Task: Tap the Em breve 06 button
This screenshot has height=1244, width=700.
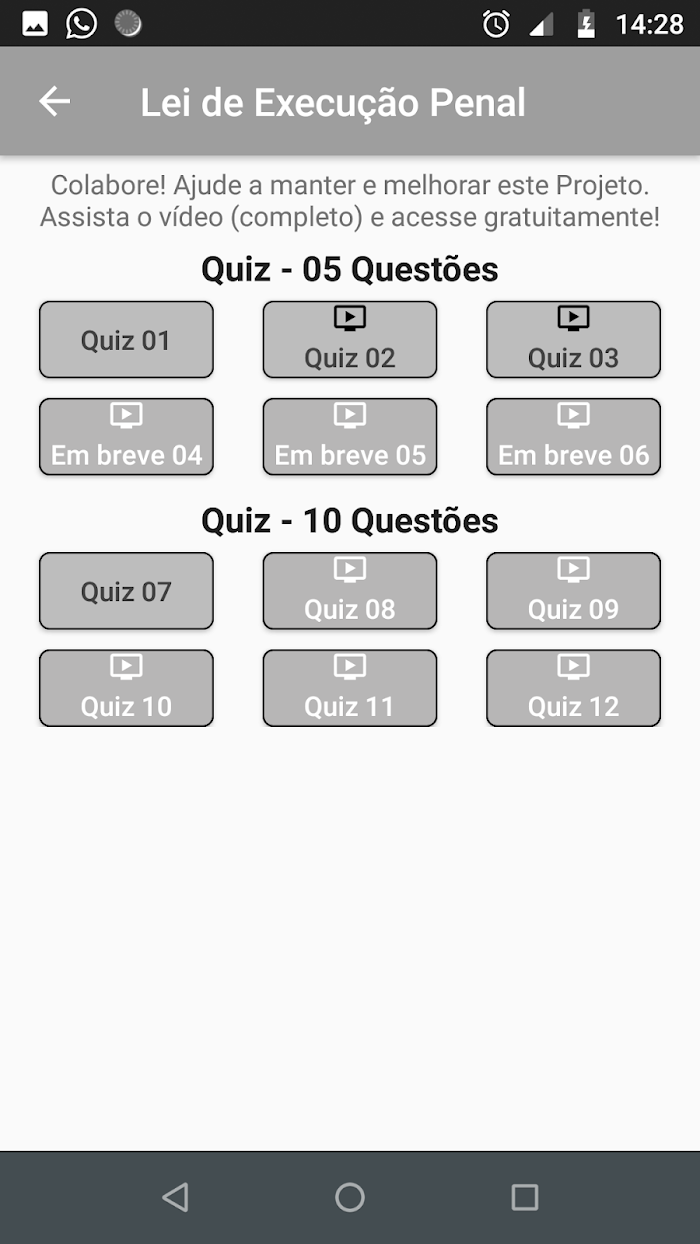Action: pos(574,437)
